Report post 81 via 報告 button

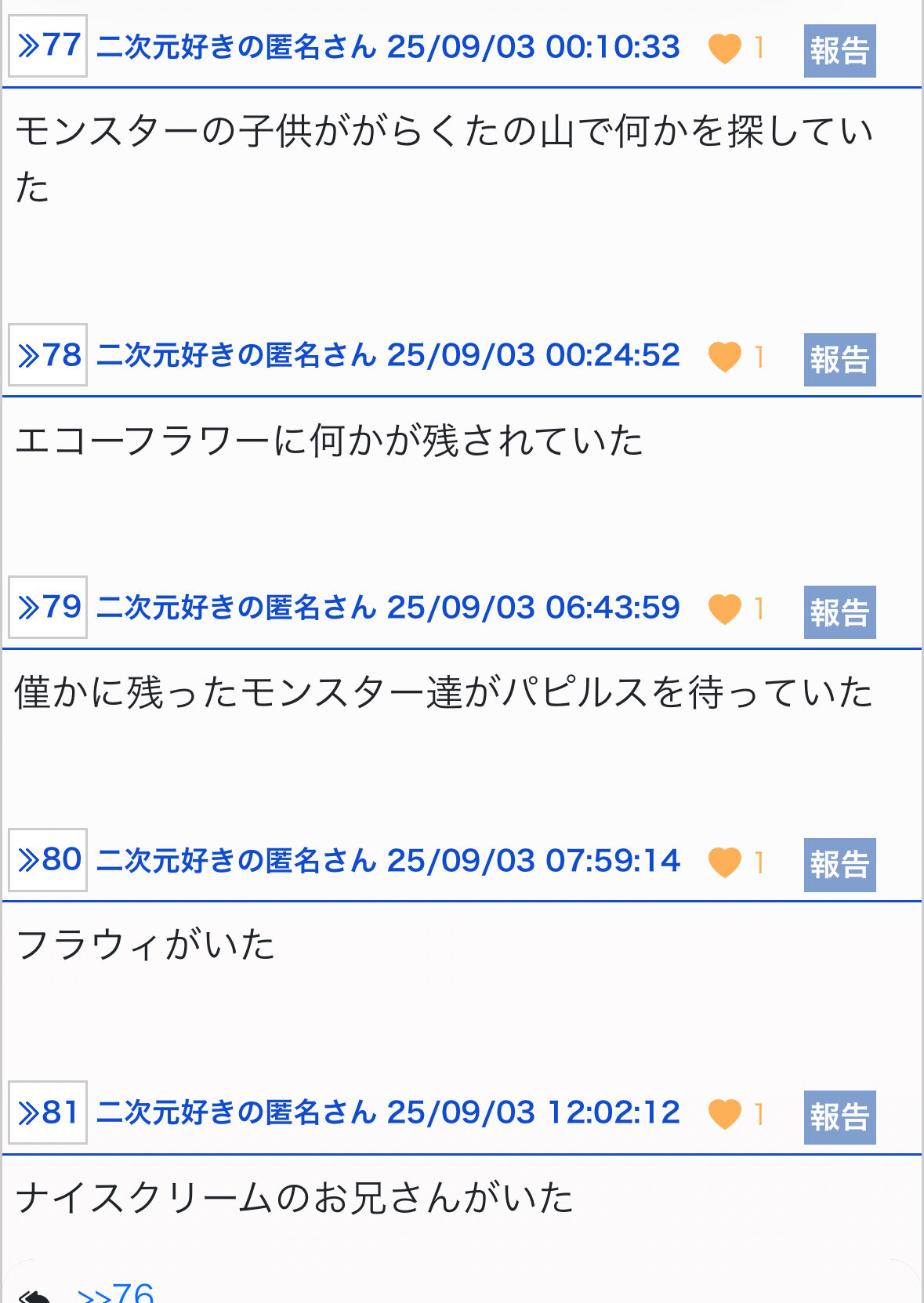(839, 1117)
